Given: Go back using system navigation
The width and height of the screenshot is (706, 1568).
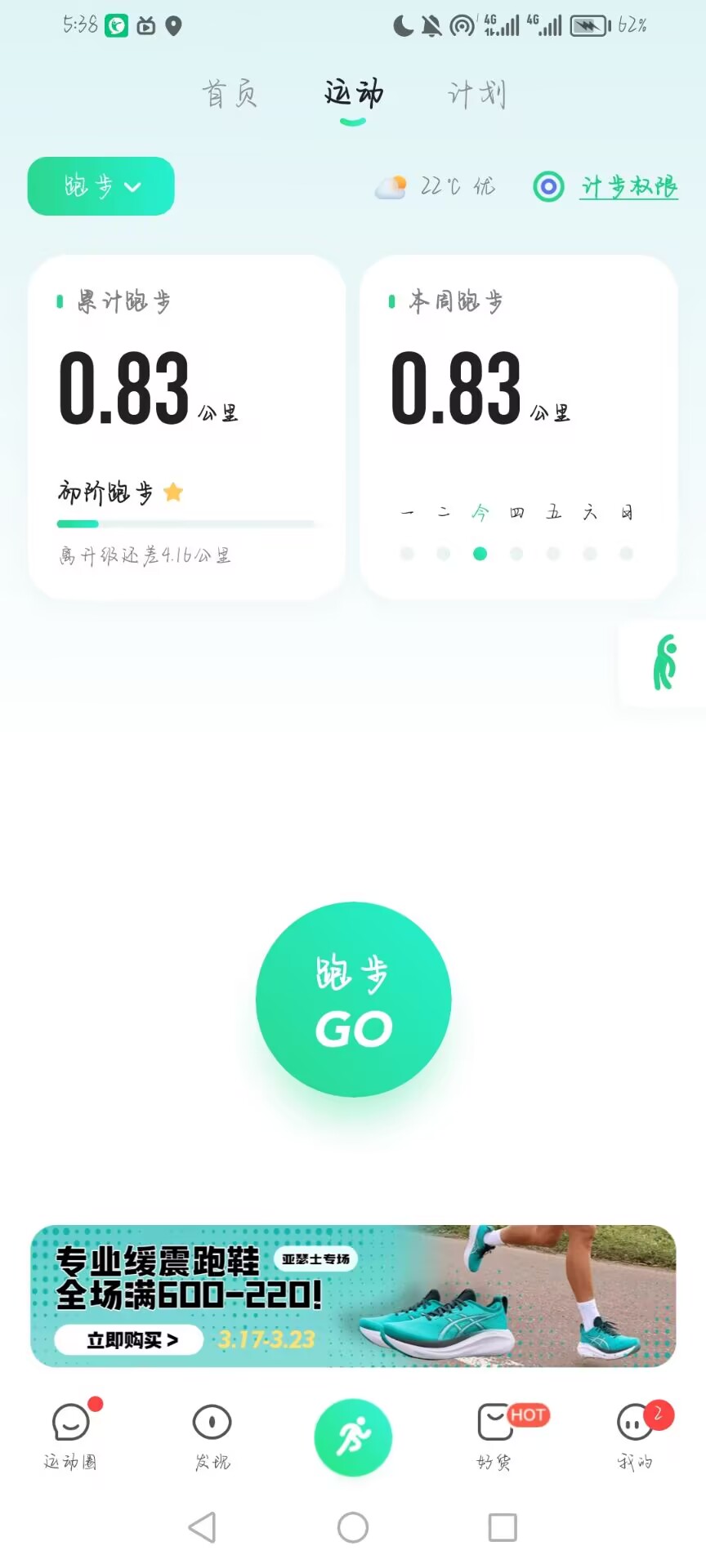Looking at the screenshot, I should pyautogui.click(x=203, y=1527).
